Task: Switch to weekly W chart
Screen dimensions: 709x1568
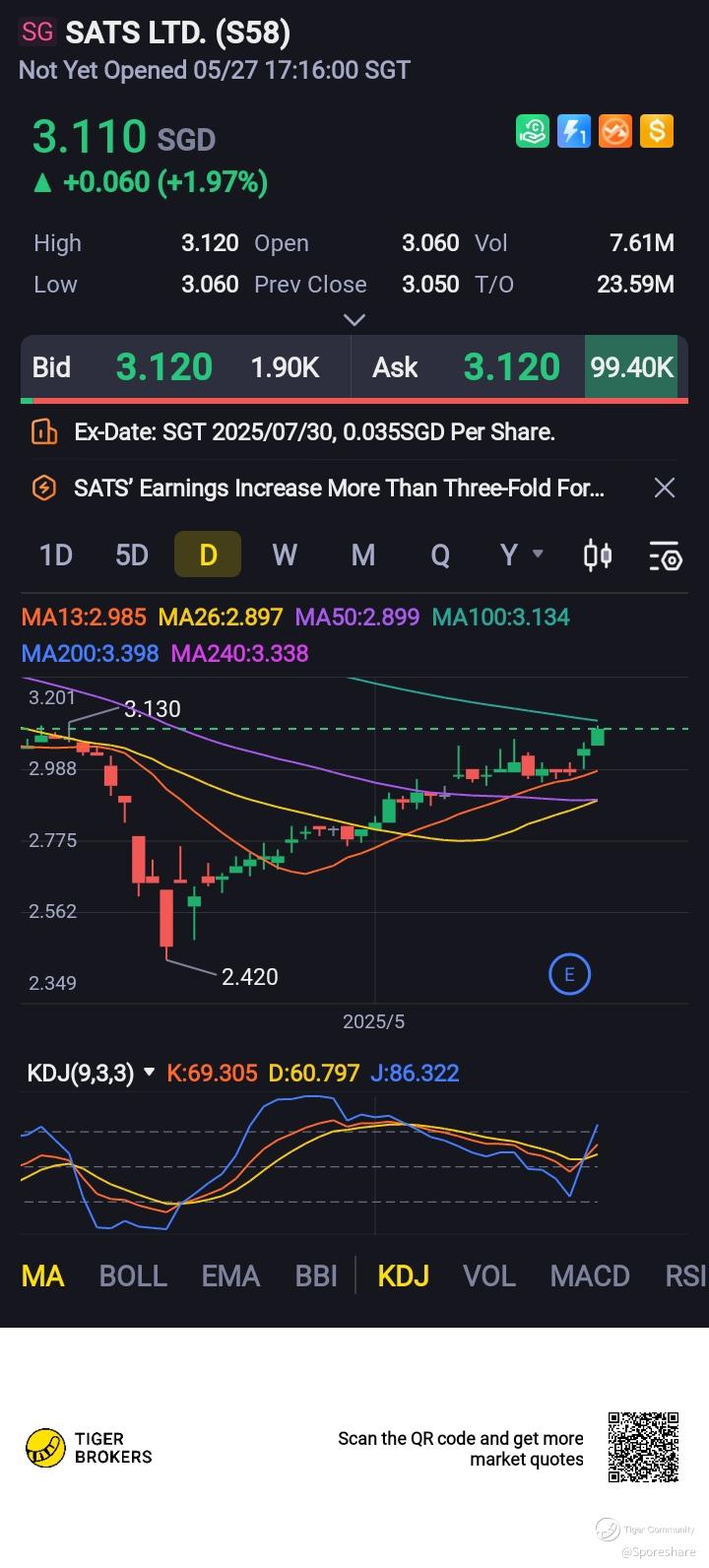Action: coord(284,555)
